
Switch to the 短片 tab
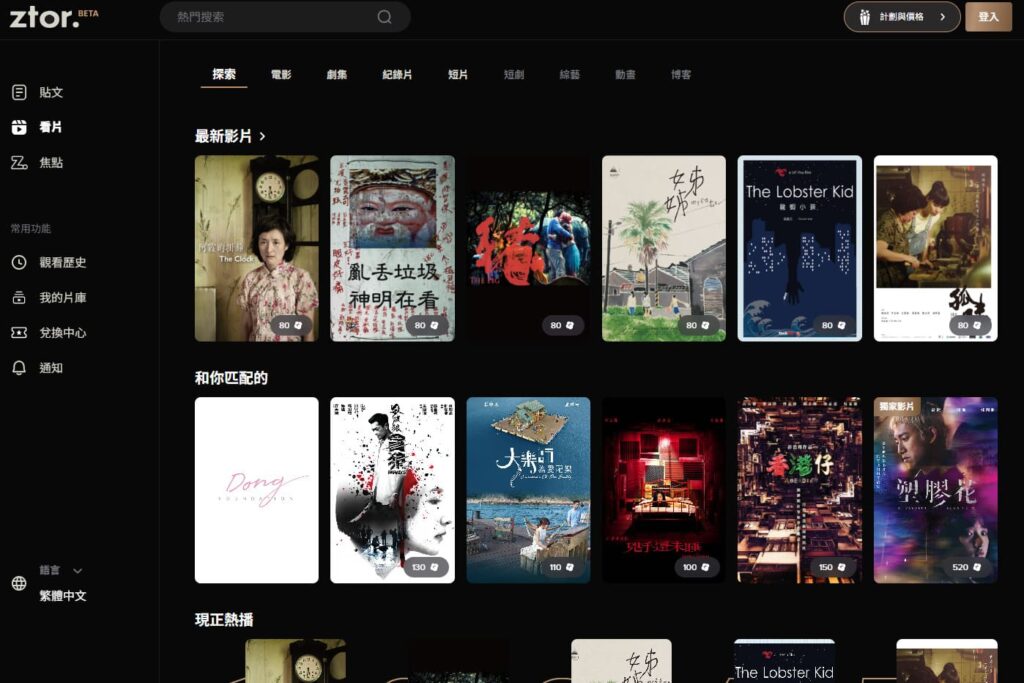(x=458, y=75)
